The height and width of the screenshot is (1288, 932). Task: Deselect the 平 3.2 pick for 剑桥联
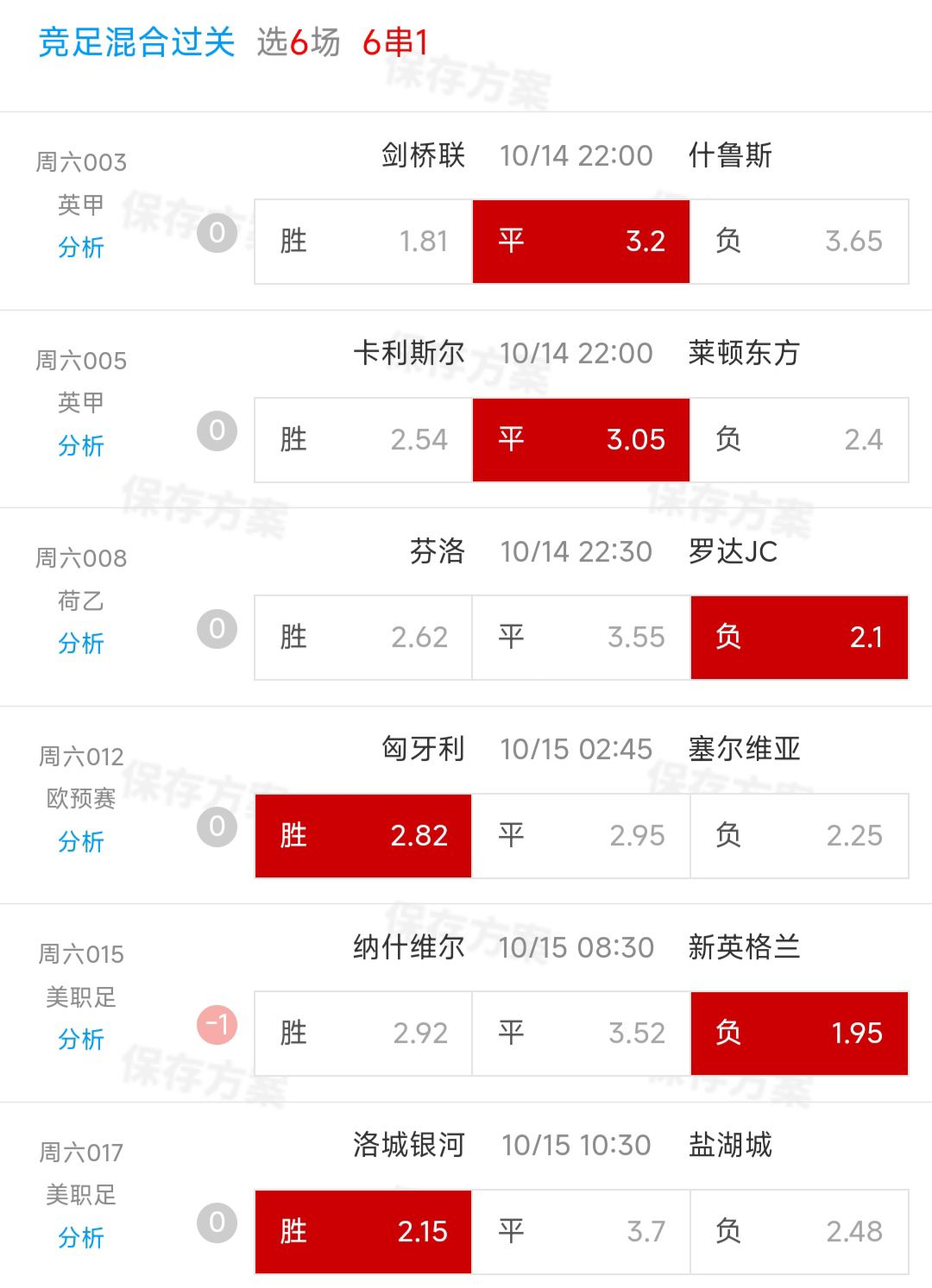pos(581,242)
